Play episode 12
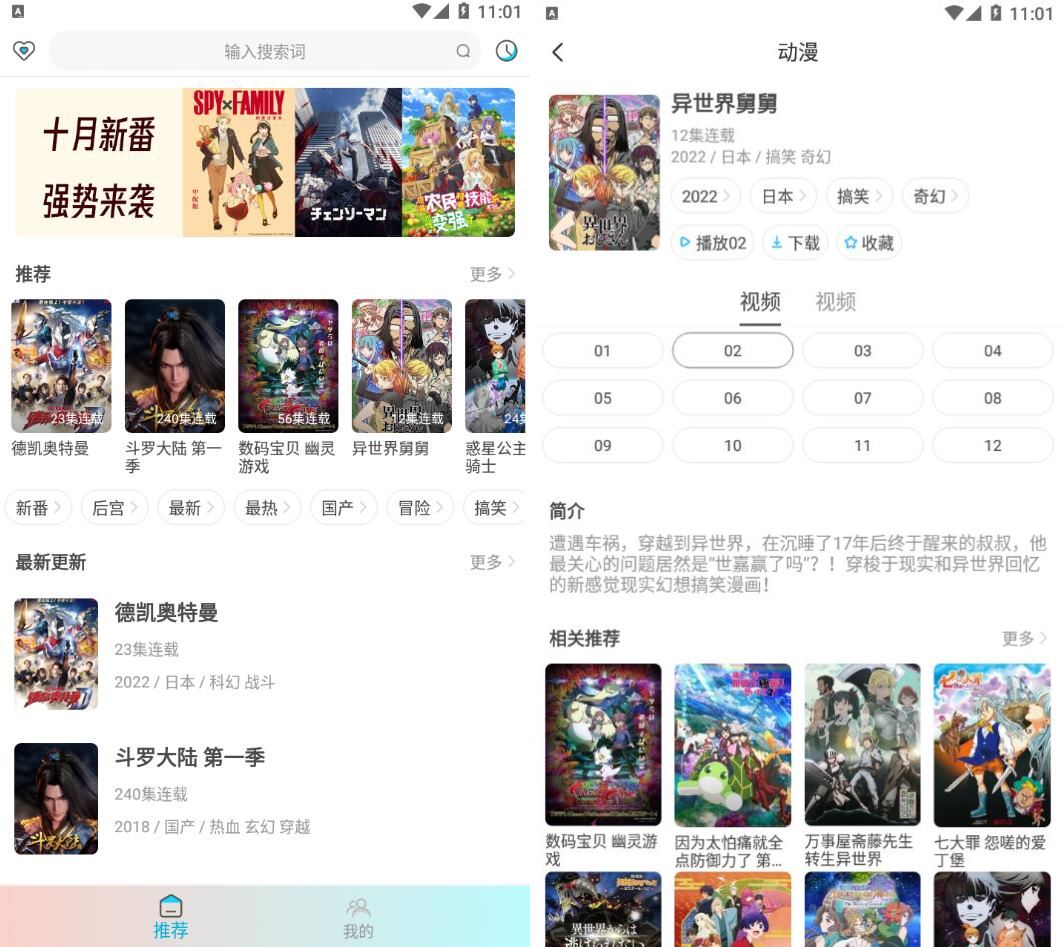 [x=992, y=445]
